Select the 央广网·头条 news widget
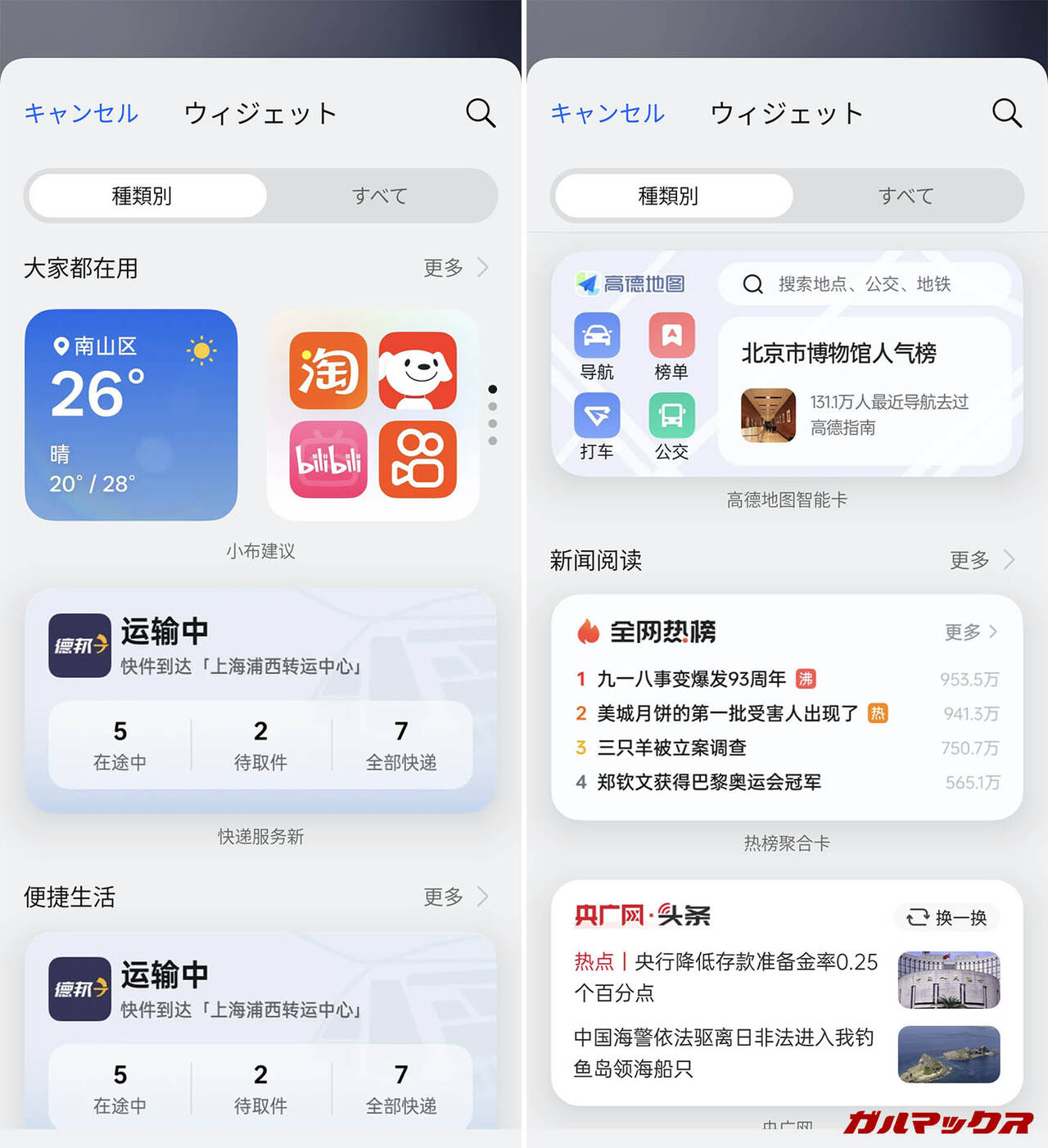 [786, 992]
